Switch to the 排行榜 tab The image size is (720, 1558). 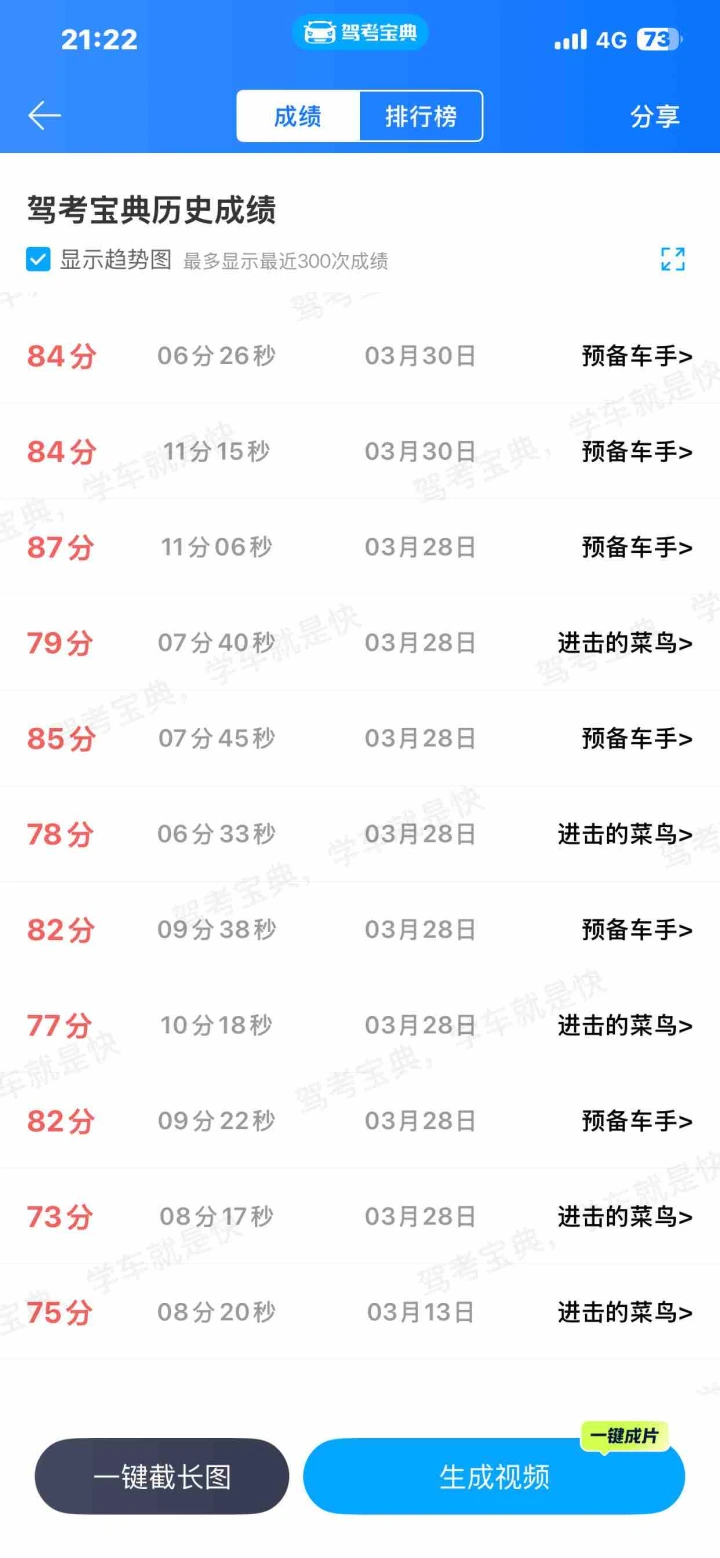tap(421, 116)
